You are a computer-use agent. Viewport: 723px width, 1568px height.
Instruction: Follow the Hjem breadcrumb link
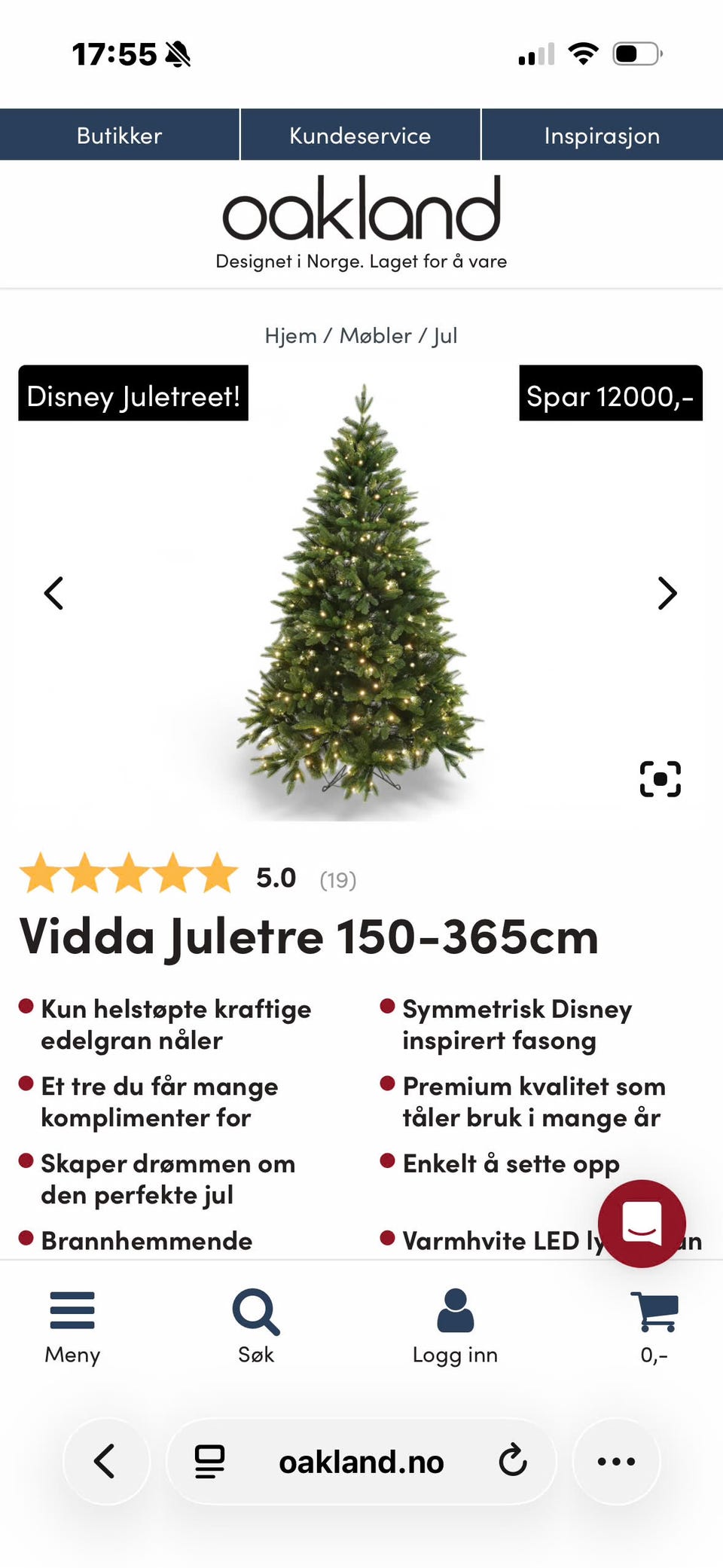click(290, 335)
